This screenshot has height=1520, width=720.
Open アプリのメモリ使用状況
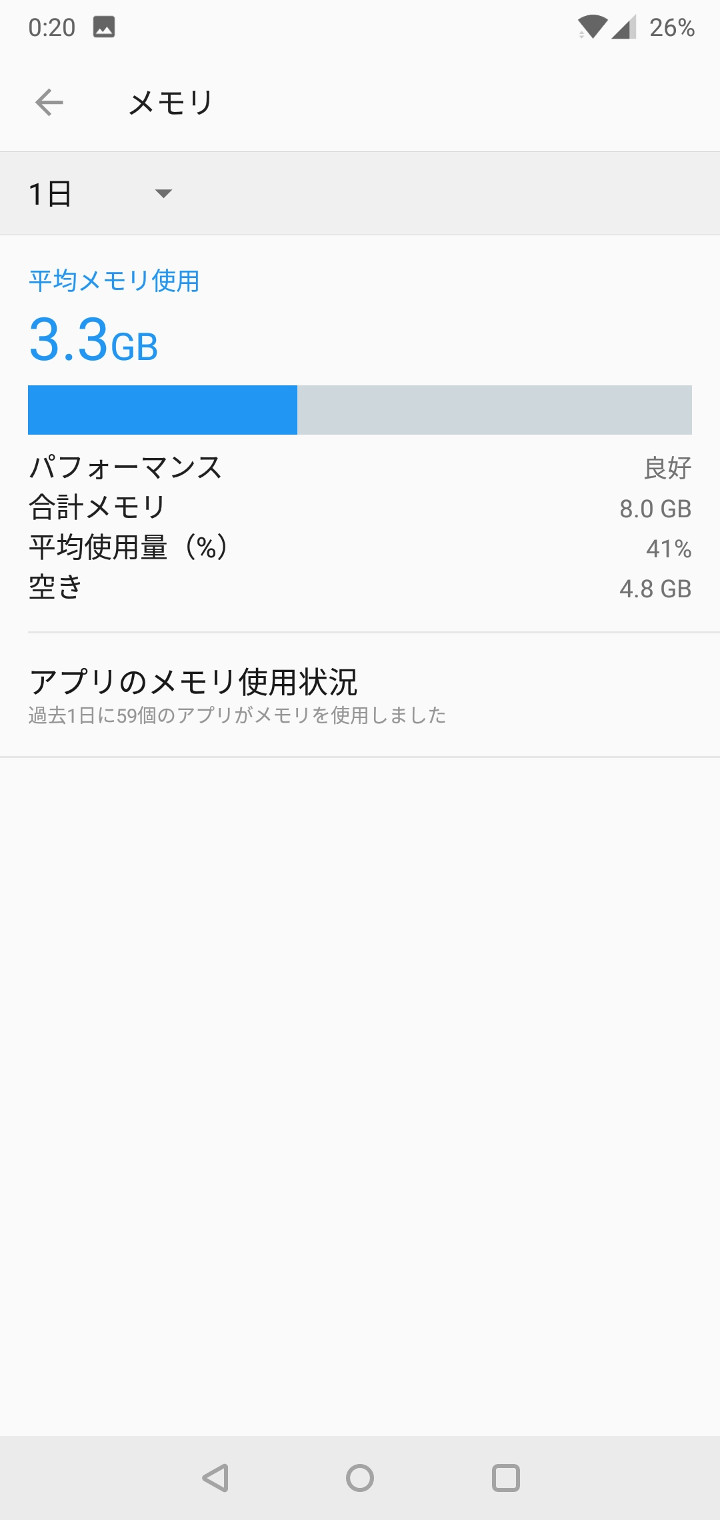[360, 695]
